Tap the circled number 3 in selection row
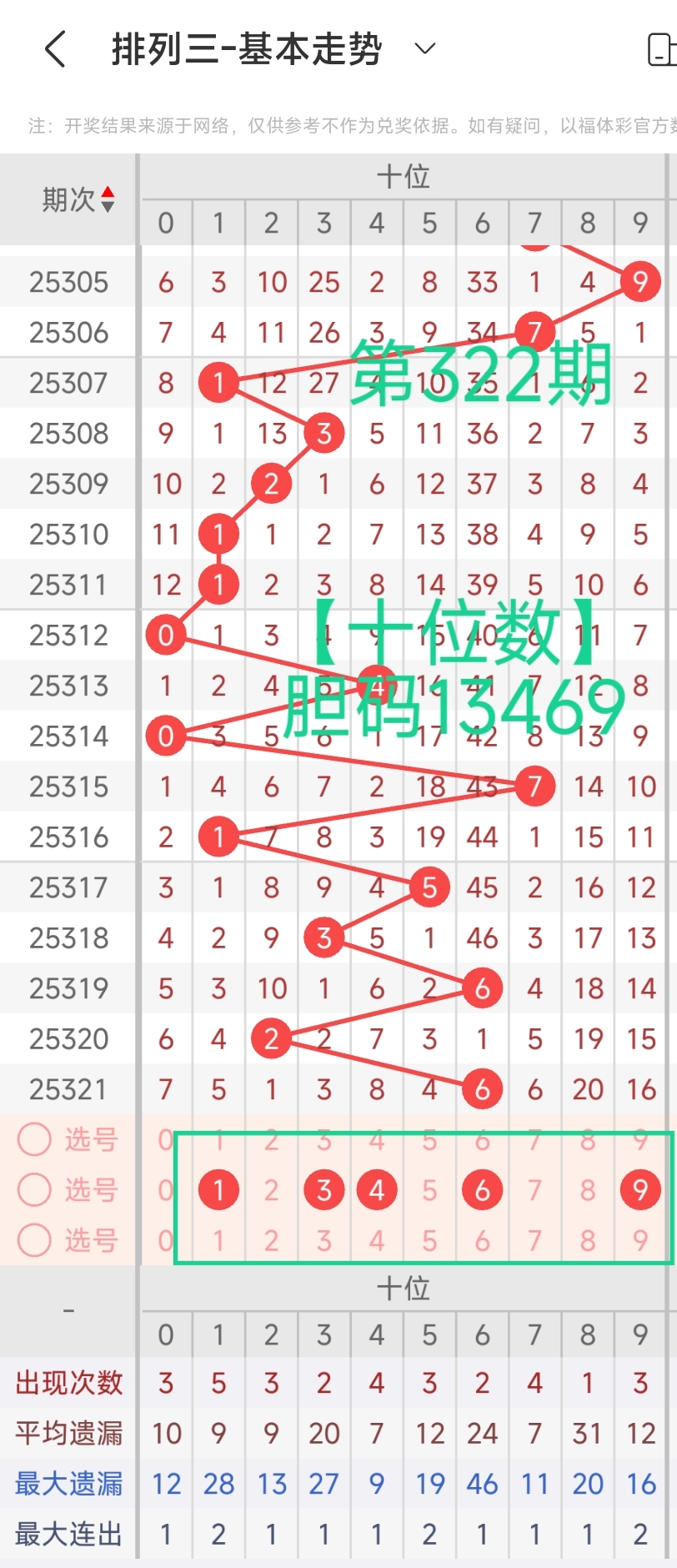This screenshot has height=1568, width=677. coord(323,1190)
